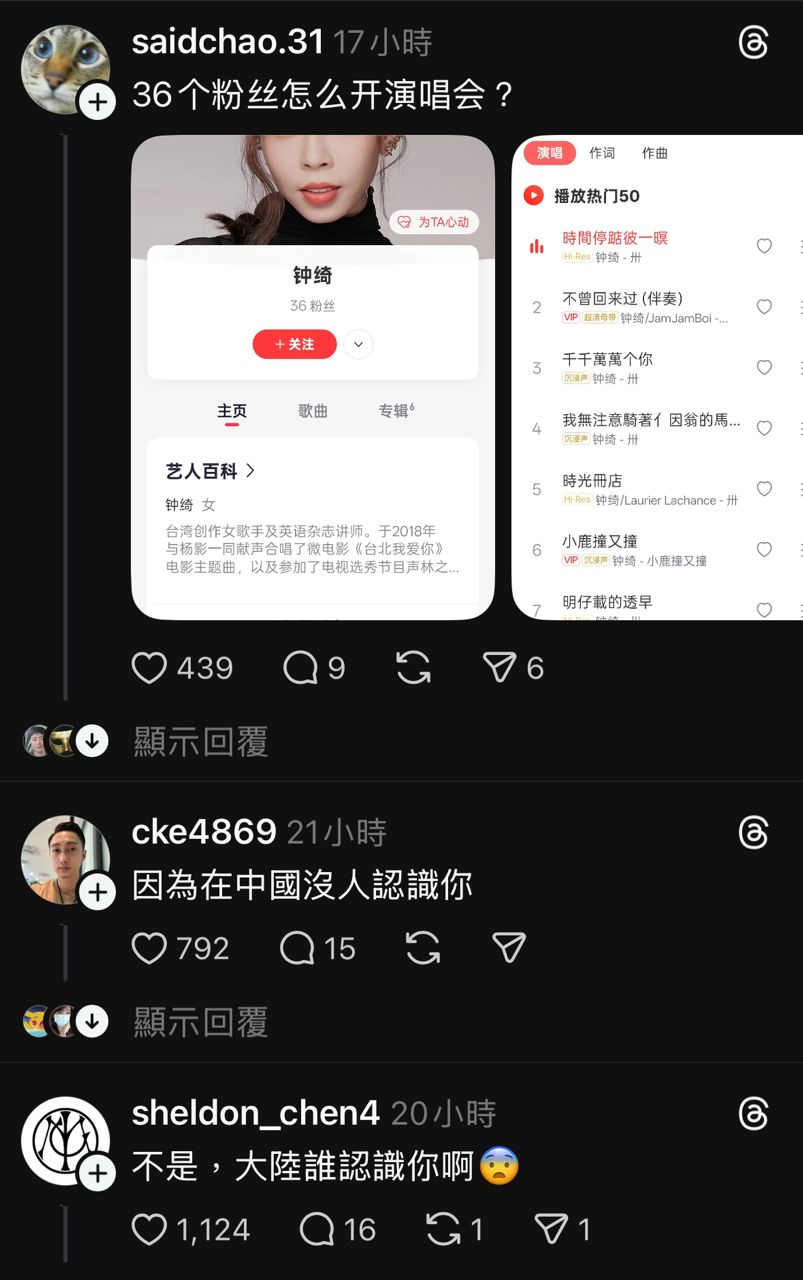Show replies under saidchao.31's post
This screenshot has width=803, height=1280.
[x=200, y=742]
